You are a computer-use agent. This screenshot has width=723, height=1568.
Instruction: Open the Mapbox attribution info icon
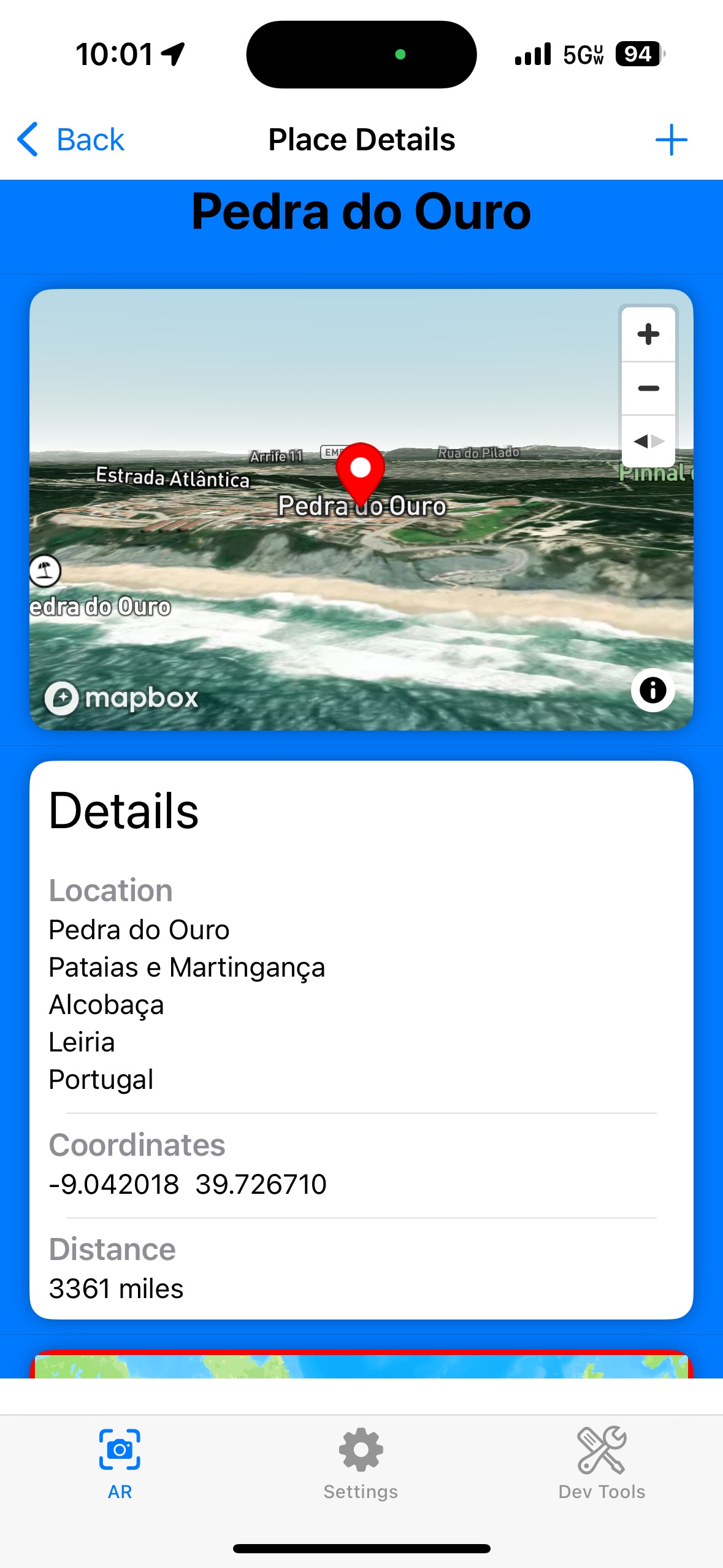coord(652,691)
